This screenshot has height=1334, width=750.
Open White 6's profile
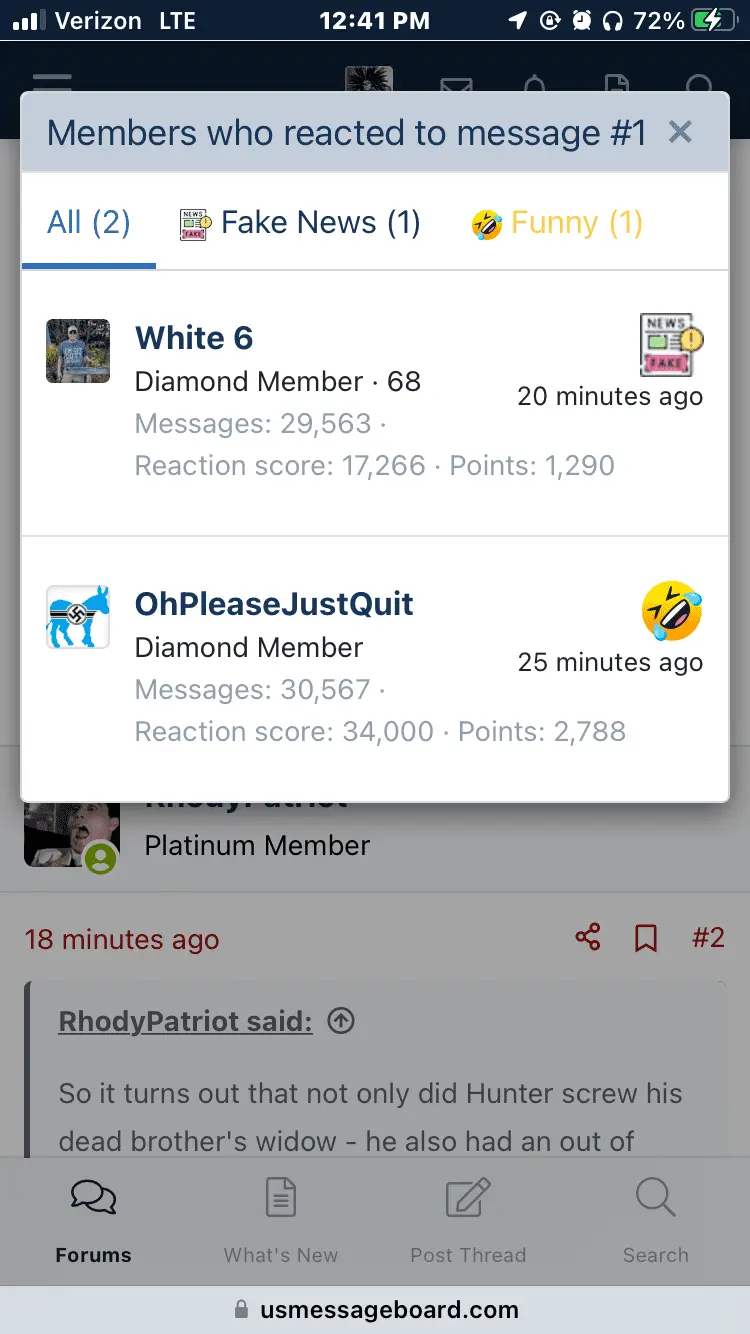[x=194, y=338]
